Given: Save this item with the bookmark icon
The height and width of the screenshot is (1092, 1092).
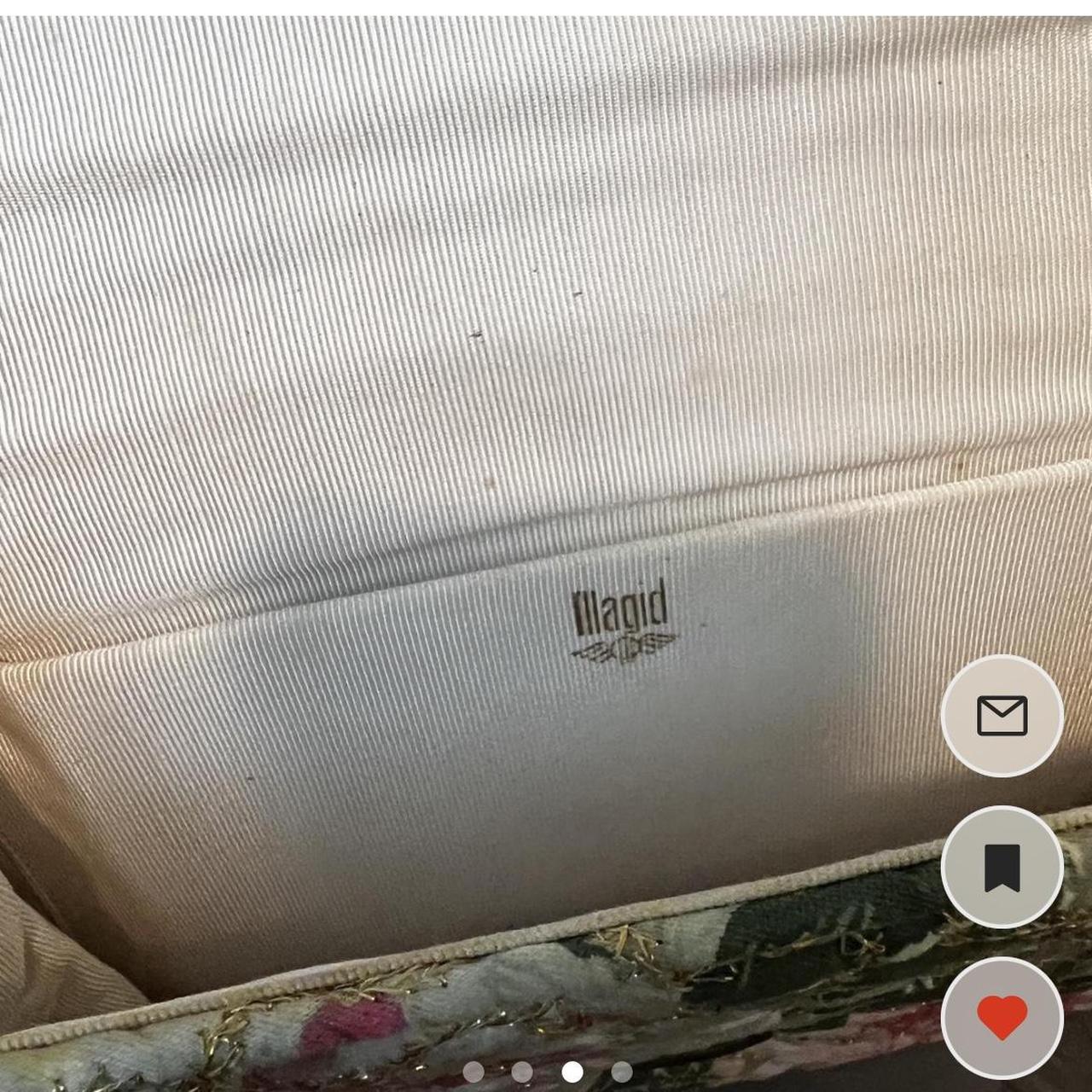Looking at the screenshot, I should [x=1002, y=867].
